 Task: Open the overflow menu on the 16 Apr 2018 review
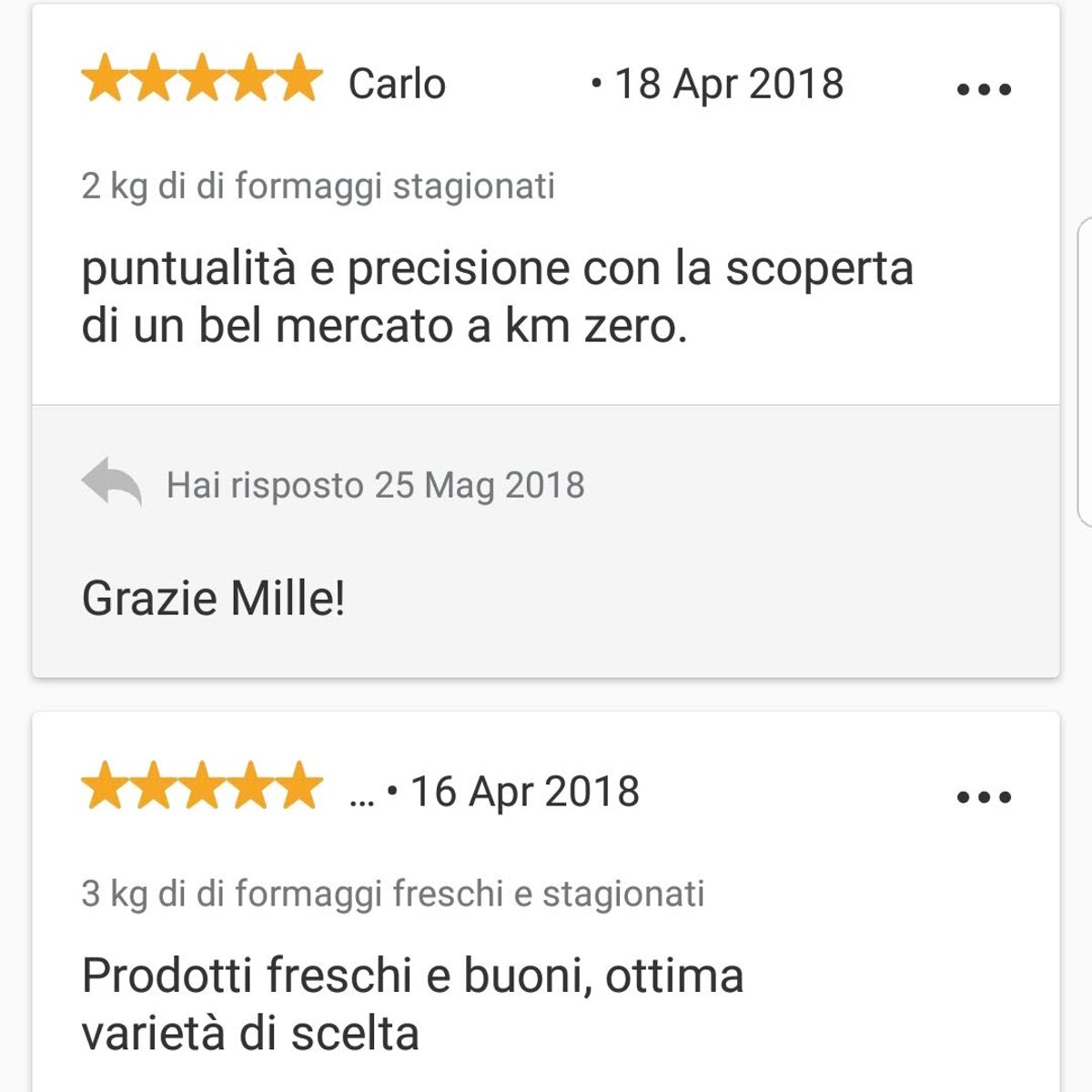pos(984,797)
